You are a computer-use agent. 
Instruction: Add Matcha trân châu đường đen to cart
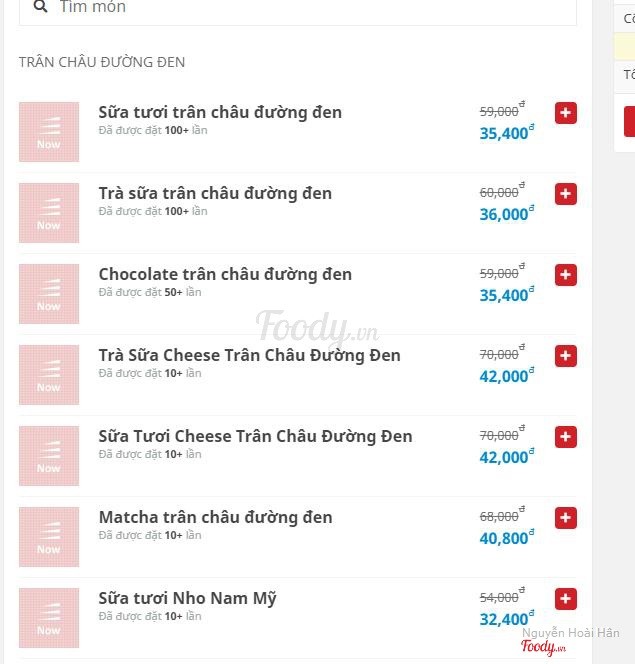tap(566, 518)
